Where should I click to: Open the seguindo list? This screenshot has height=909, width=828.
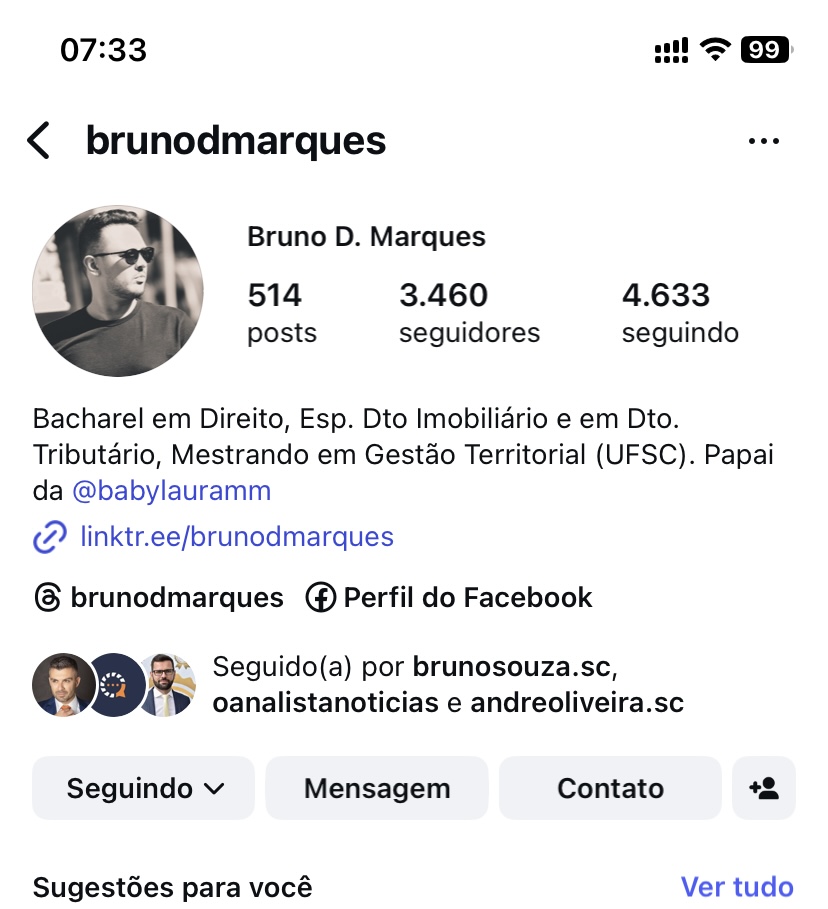tap(680, 312)
